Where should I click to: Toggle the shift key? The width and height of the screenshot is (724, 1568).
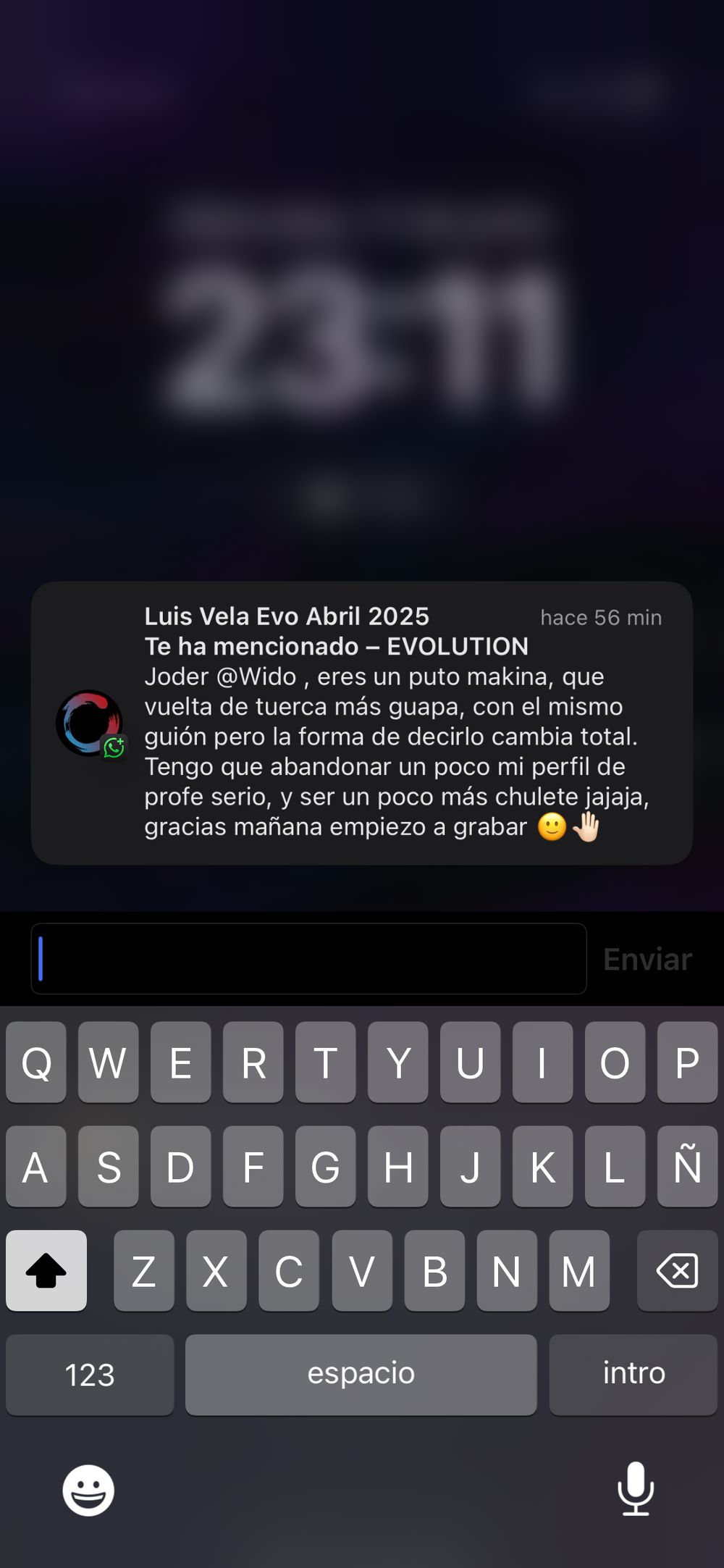(x=46, y=1270)
